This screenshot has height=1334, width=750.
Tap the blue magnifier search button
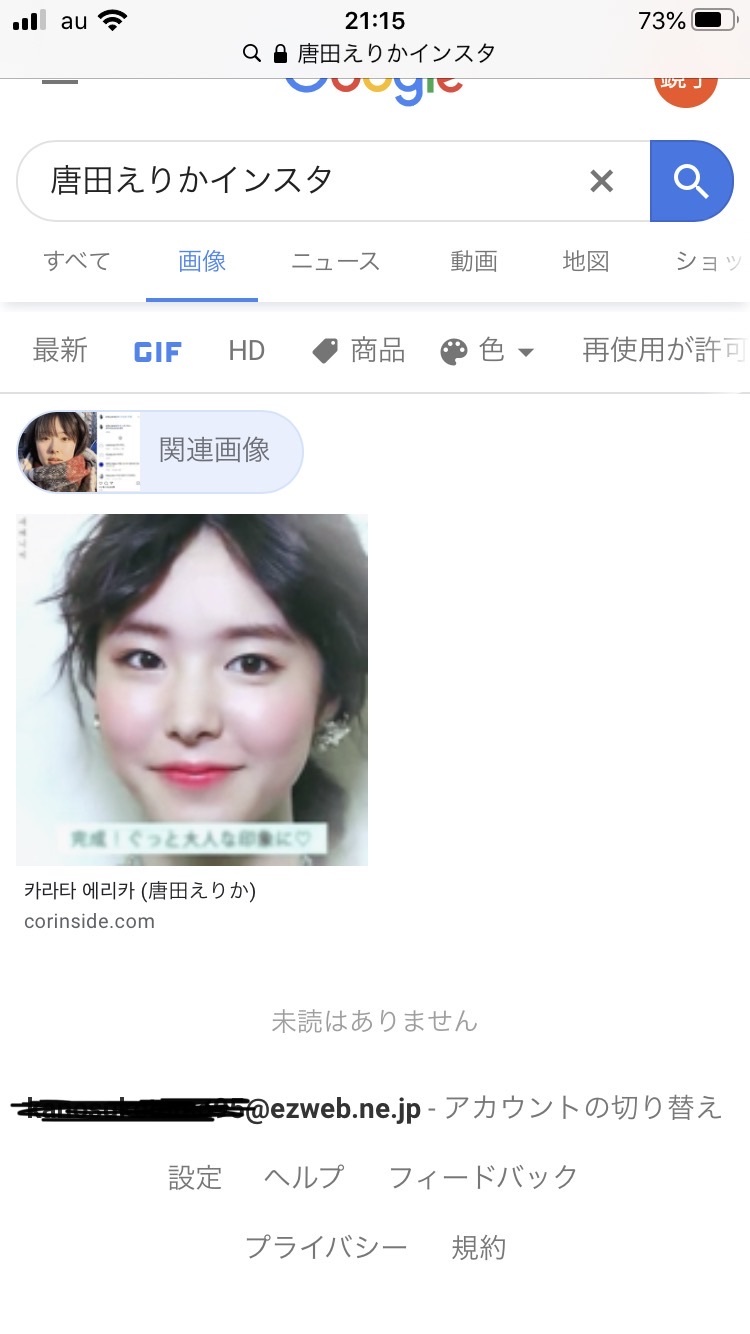click(x=691, y=181)
